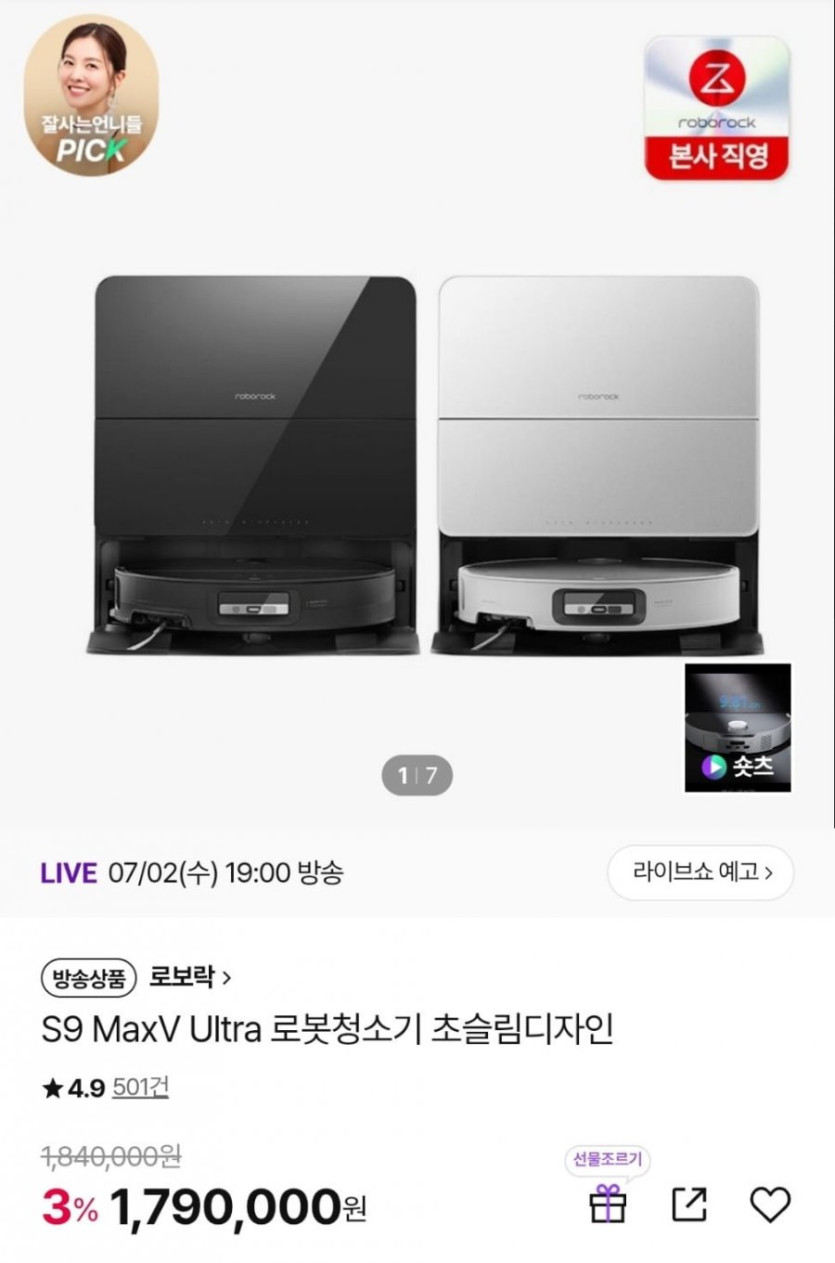This screenshot has width=835, height=1263.
Task: Open the 로보락 brand page
Action: (x=190, y=976)
